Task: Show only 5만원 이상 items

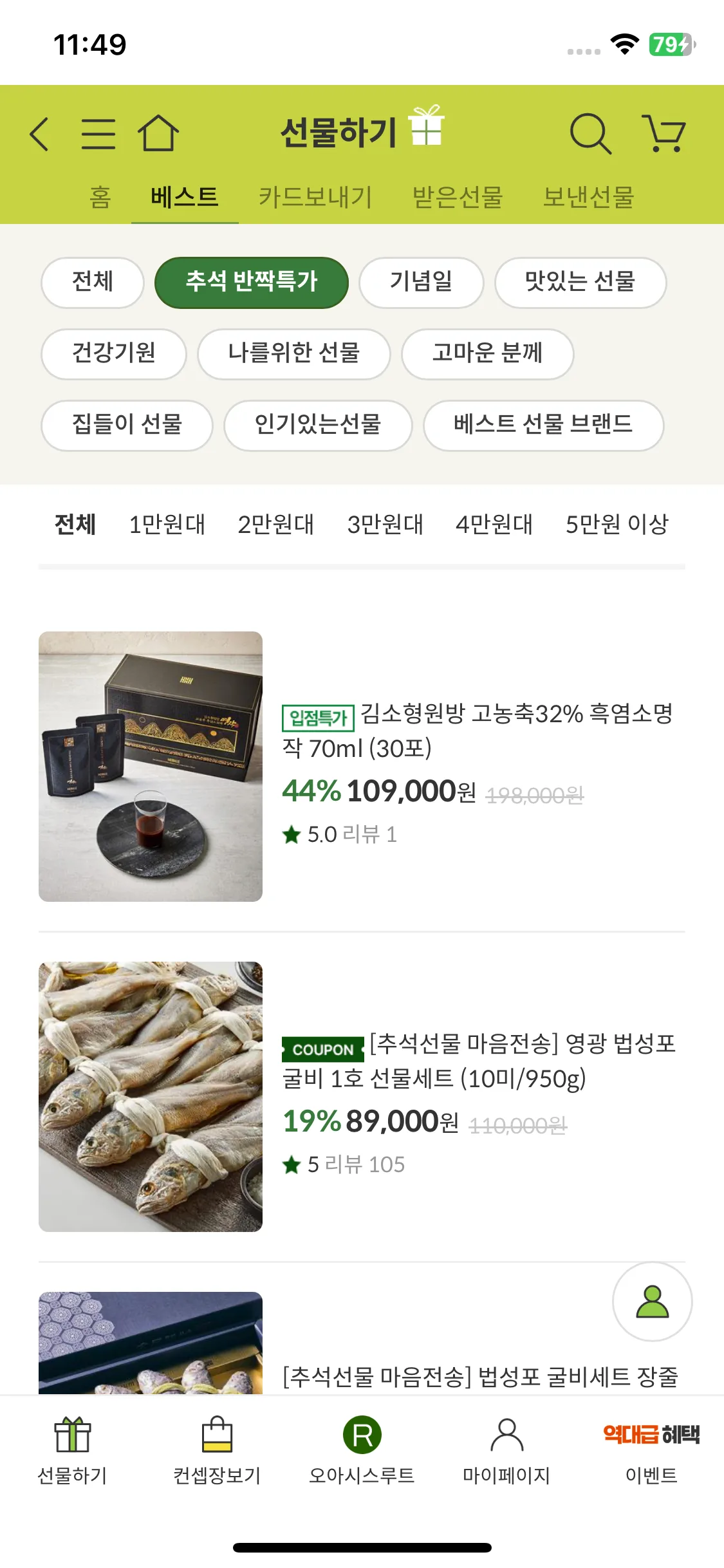Action: point(617,525)
